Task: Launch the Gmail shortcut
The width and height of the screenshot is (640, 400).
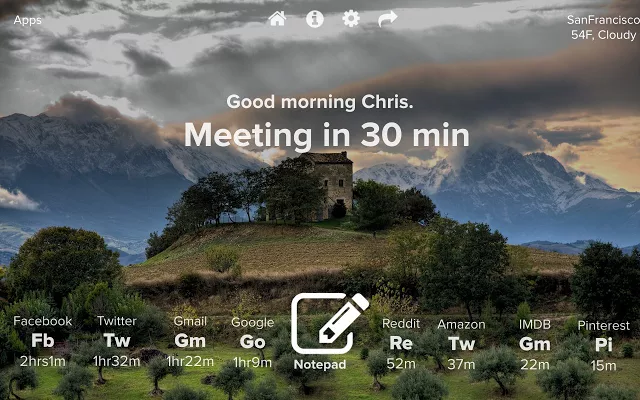Action: click(190, 342)
